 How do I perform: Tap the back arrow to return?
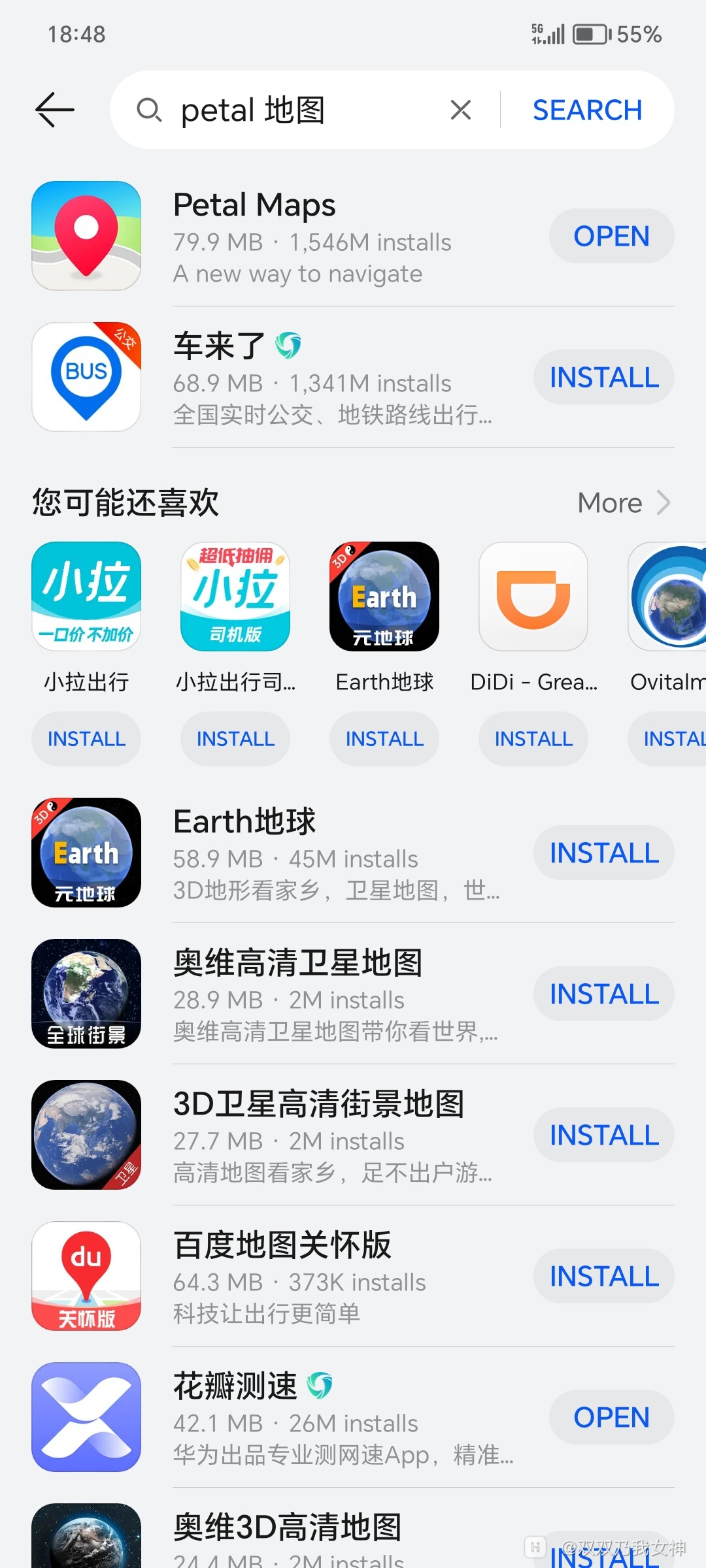click(53, 109)
